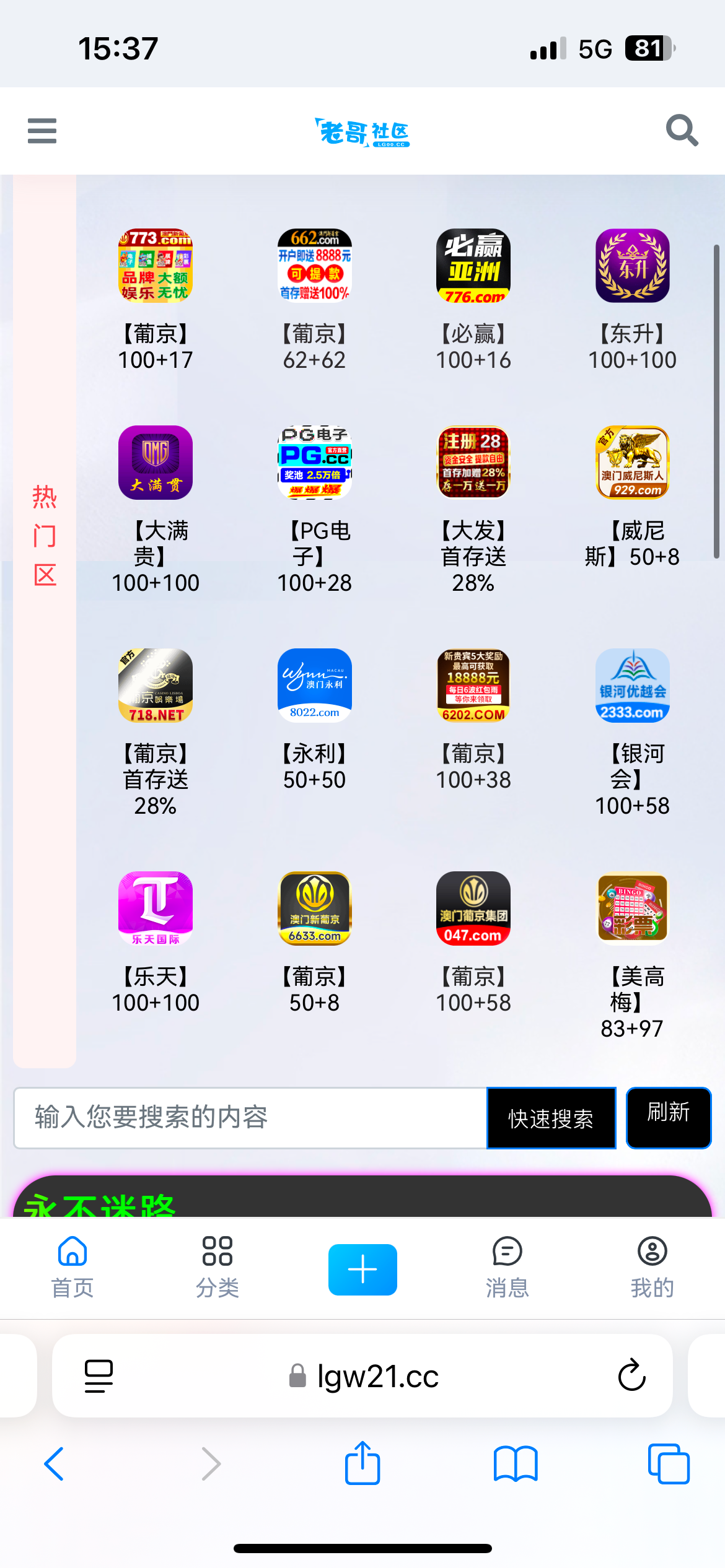Open the 【东升】100+100 tile
Image resolution: width=725 pixels, height=1568 pixels.
[x=632, y=266]
